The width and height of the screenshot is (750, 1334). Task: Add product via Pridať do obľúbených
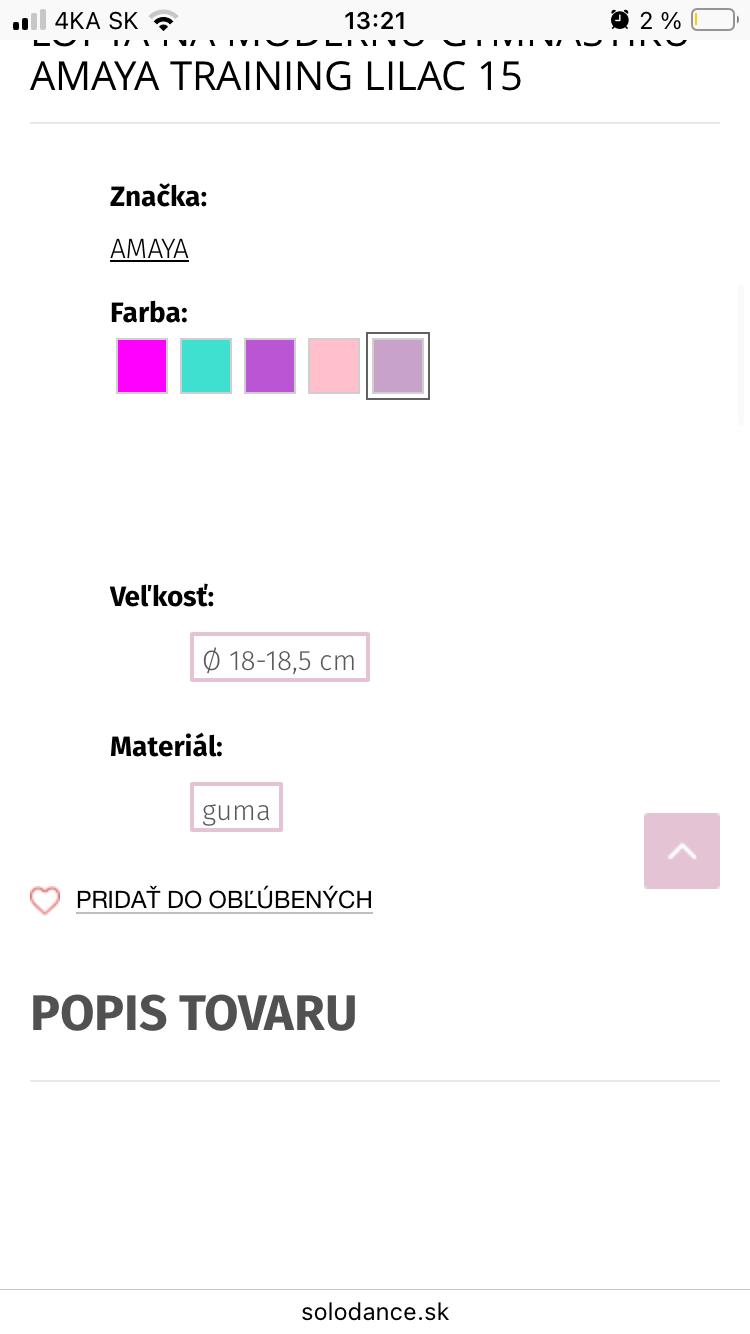tap(224, 900)
